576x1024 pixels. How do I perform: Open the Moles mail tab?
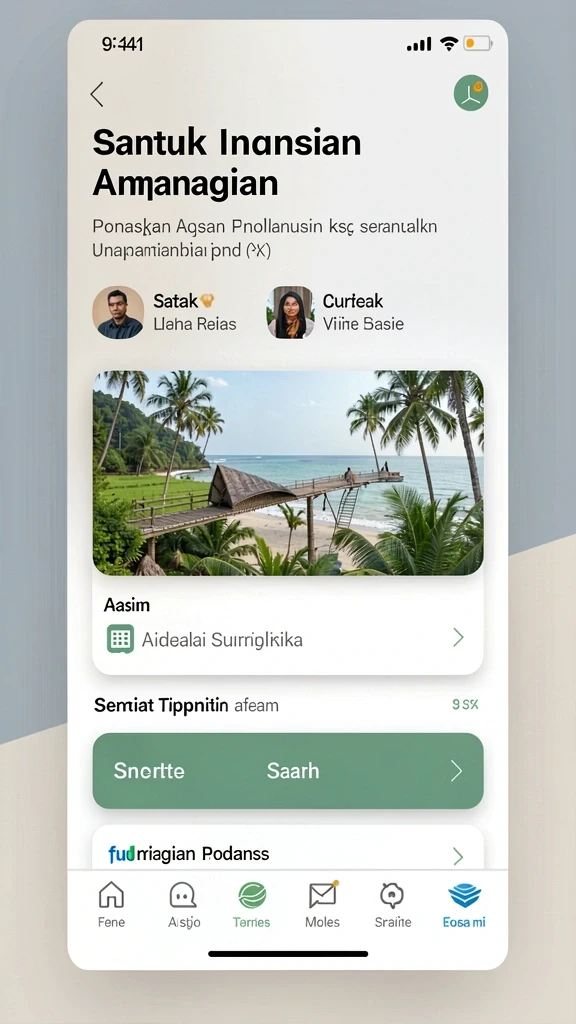323,904
